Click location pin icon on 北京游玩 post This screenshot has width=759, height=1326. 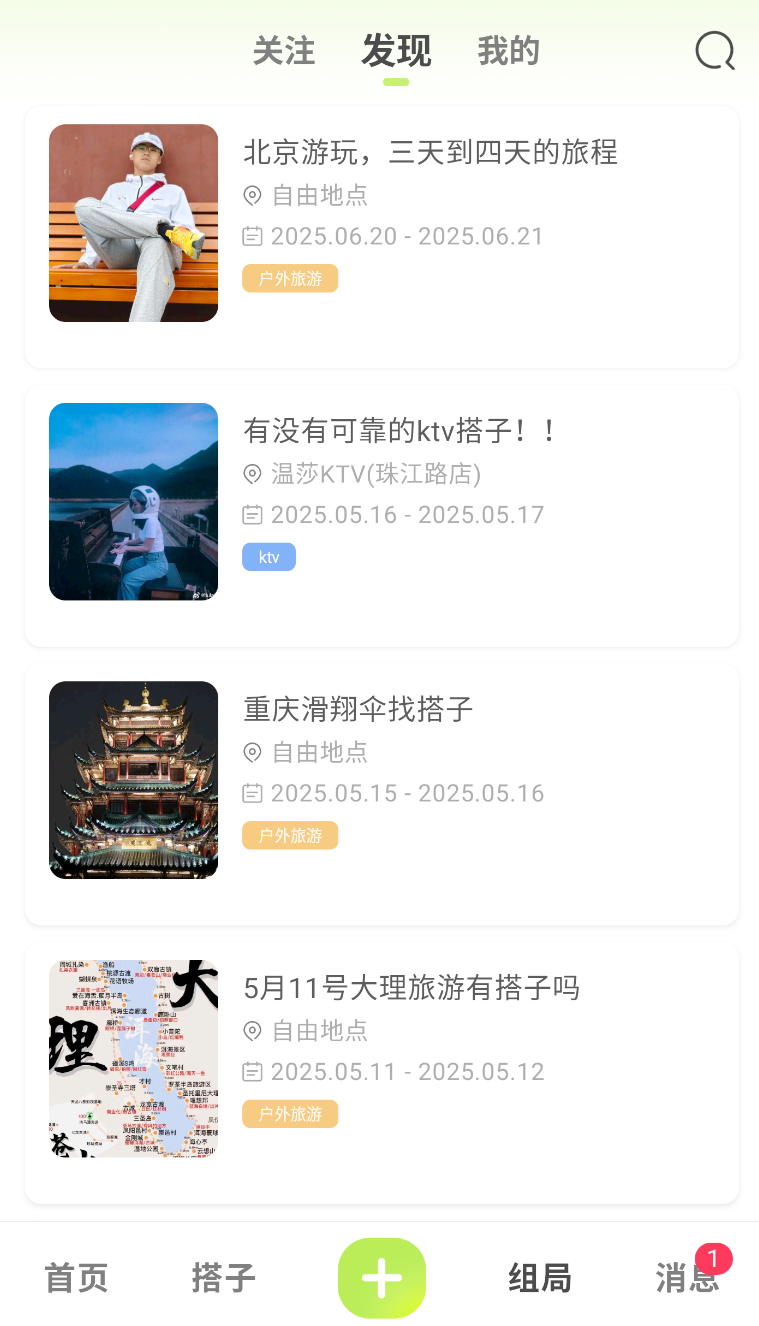pos(253,196)
